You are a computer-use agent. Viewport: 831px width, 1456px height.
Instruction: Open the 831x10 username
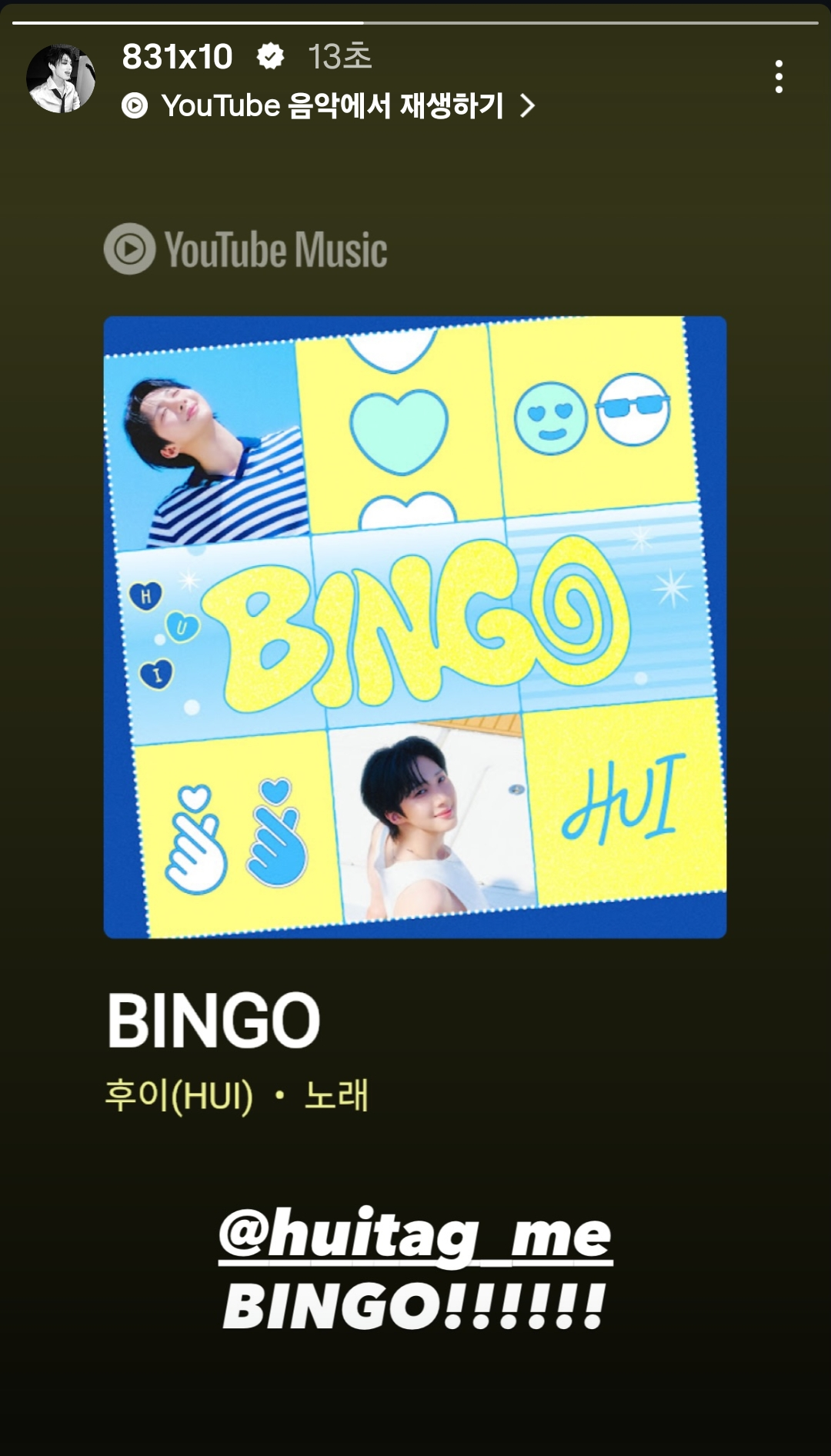click(177, 57)
